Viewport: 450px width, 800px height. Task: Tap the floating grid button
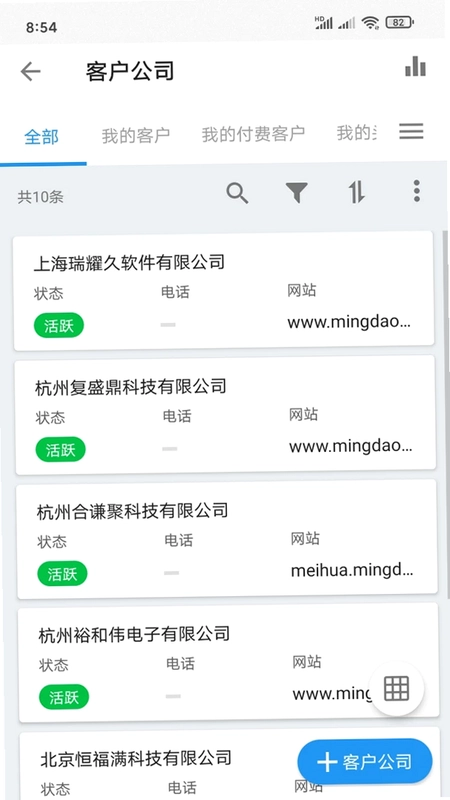coord(397,689)
